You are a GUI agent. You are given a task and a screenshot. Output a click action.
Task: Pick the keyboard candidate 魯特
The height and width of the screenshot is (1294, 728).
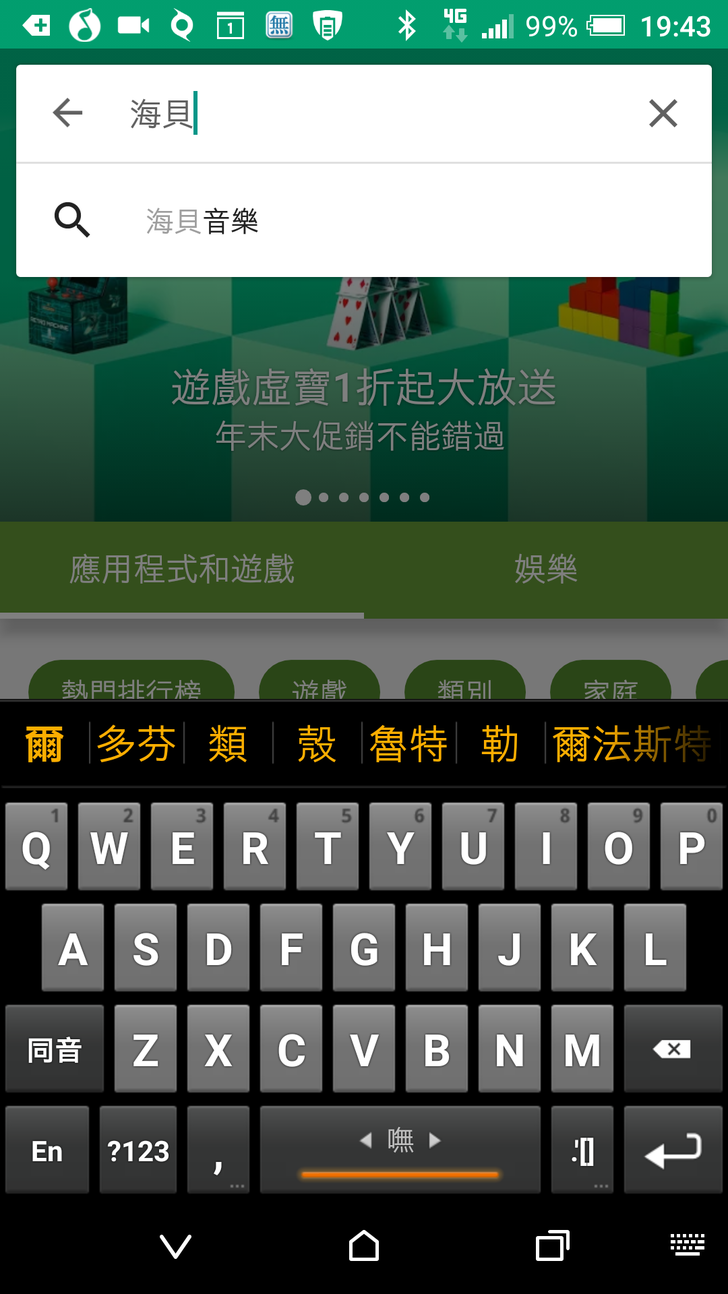pyautogui.click(x=408, y=745)
